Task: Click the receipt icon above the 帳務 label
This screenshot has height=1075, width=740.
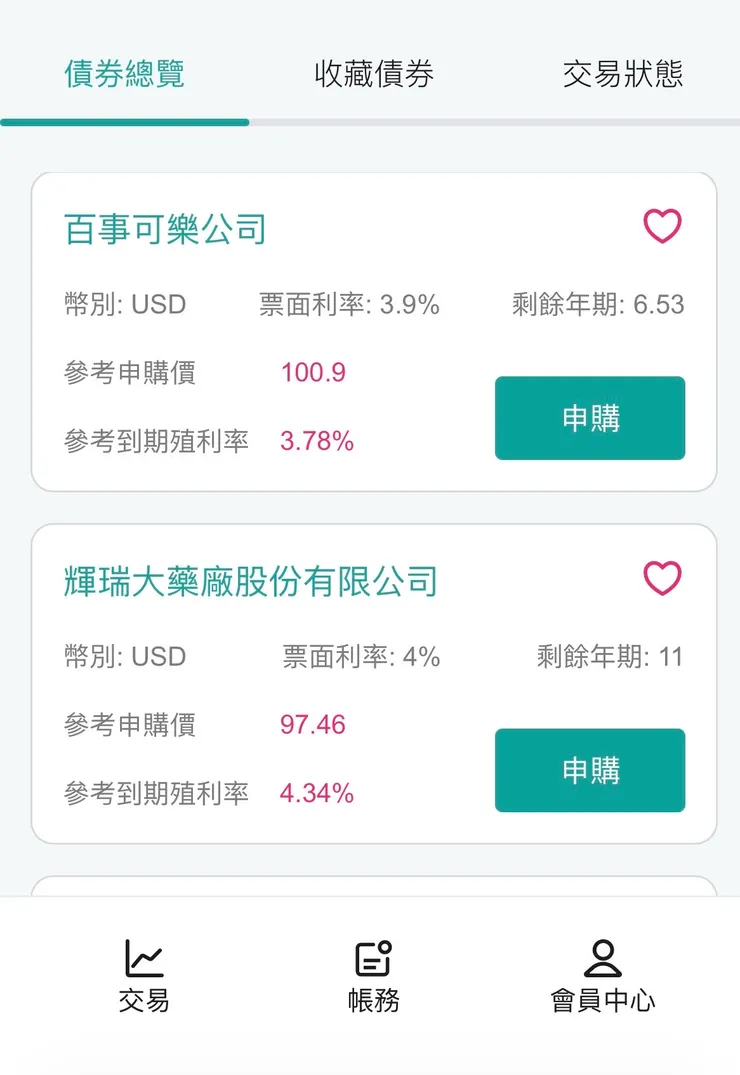Action: 370,958
